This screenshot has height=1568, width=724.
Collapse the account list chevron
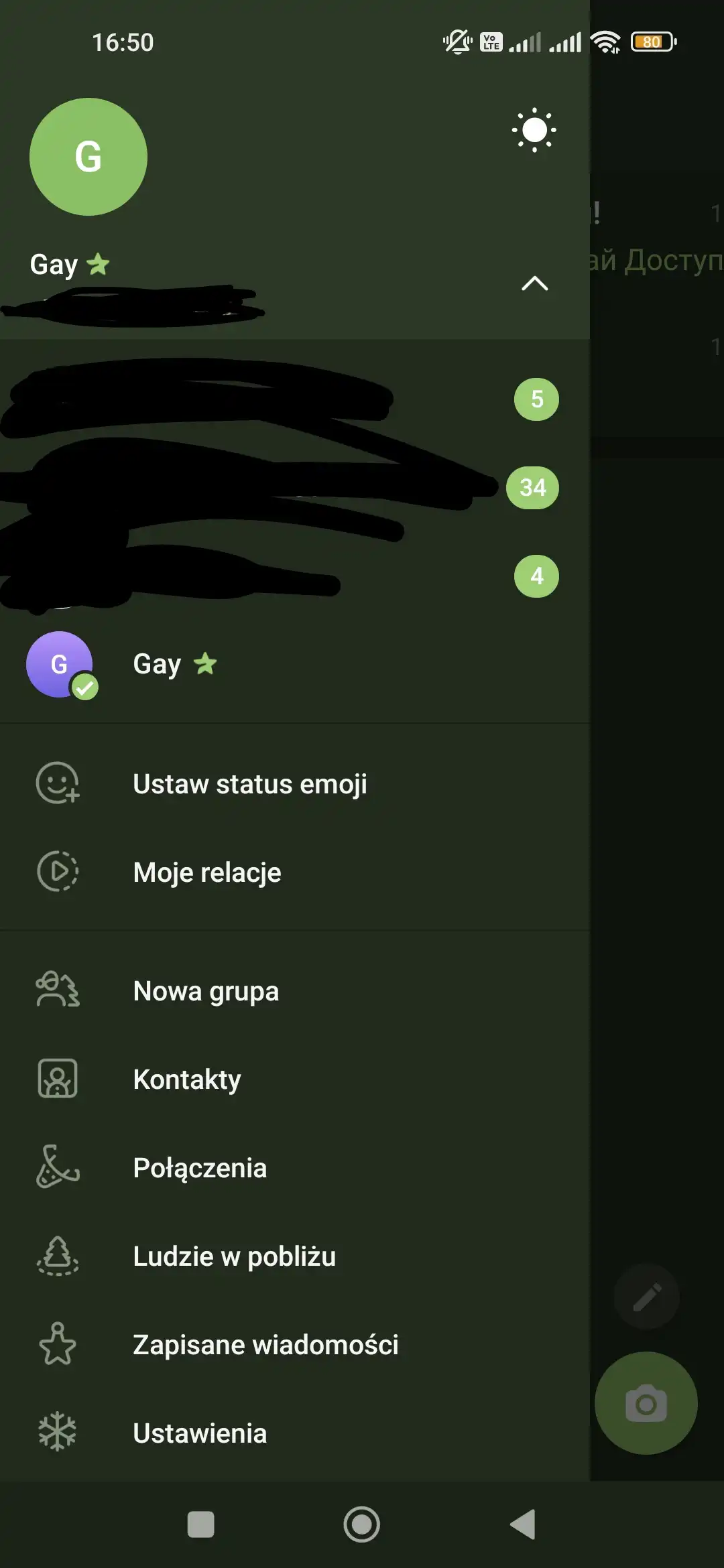[x=534, y=283]
